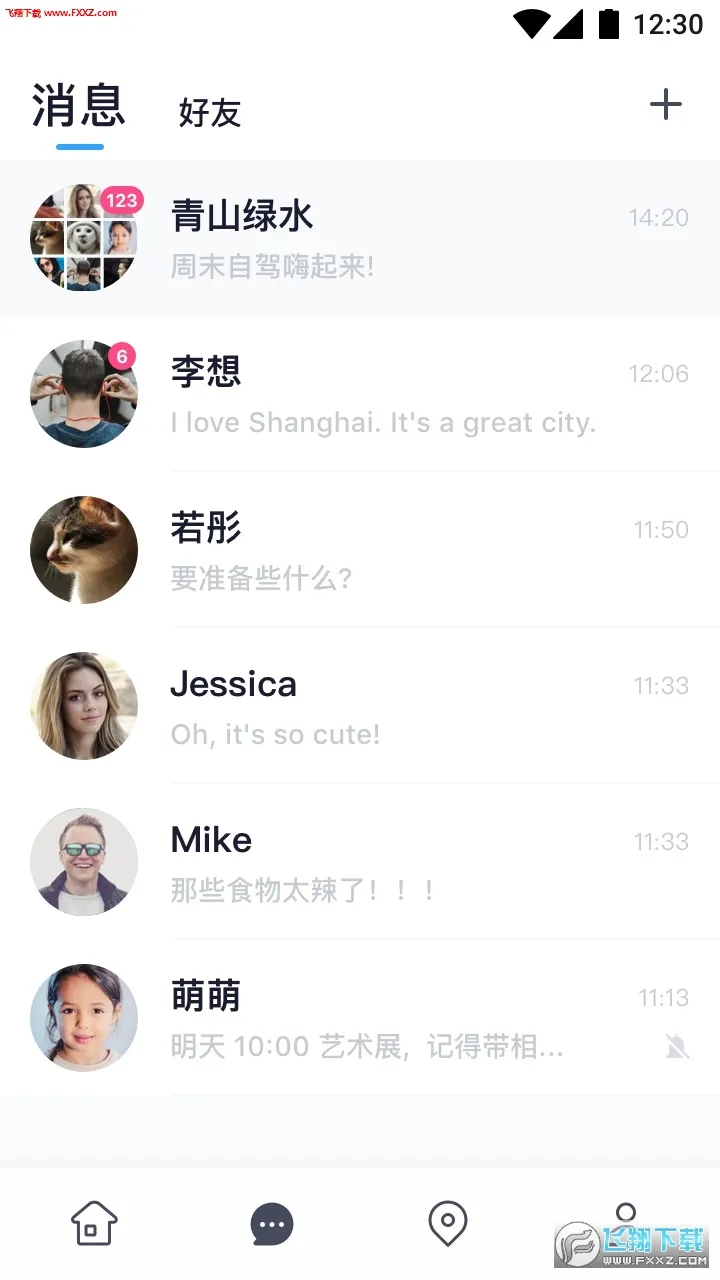Go to the home tab
The image size is (720, 1280).
coord(94,1223)
